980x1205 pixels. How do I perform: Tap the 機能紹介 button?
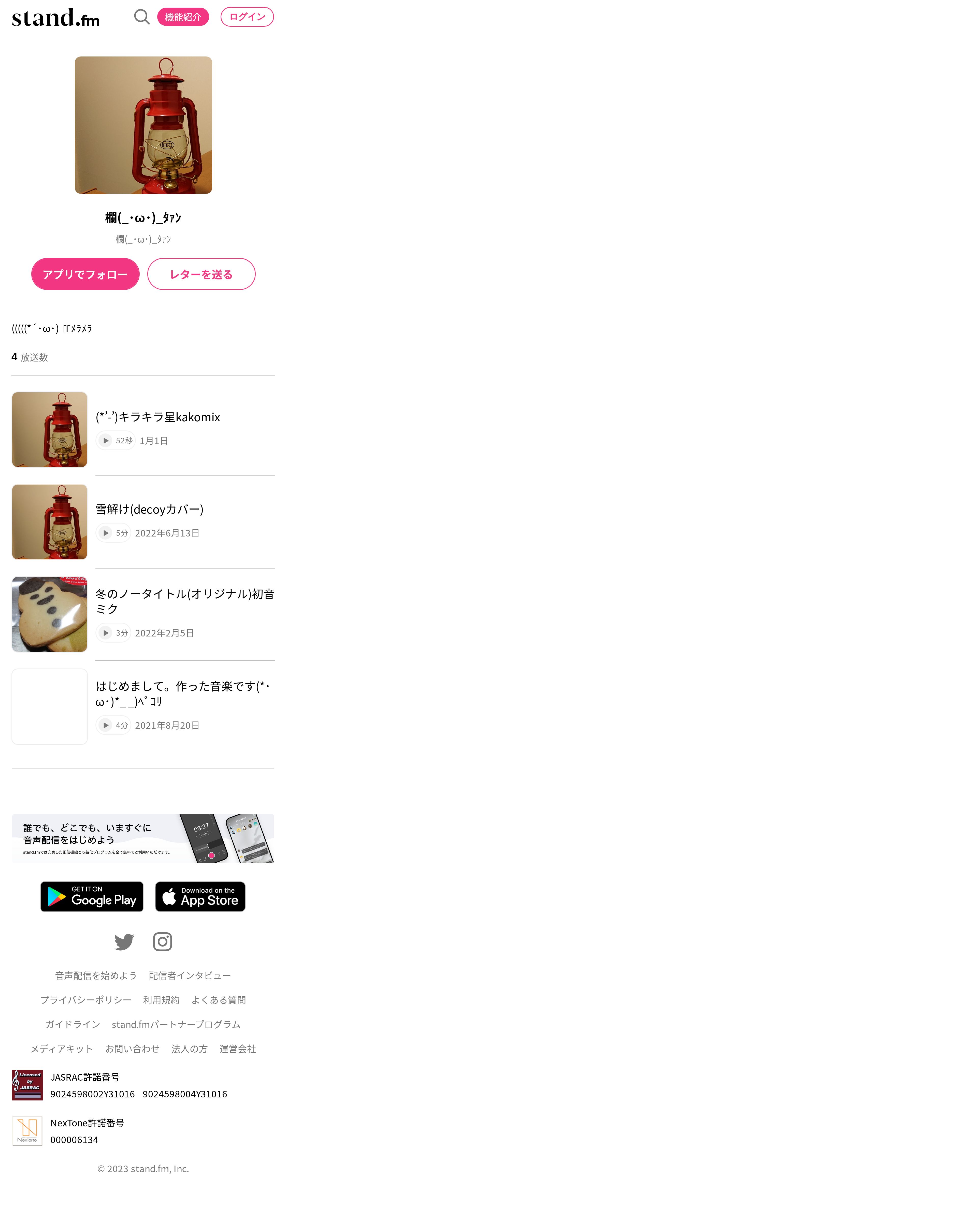point(183,17)
